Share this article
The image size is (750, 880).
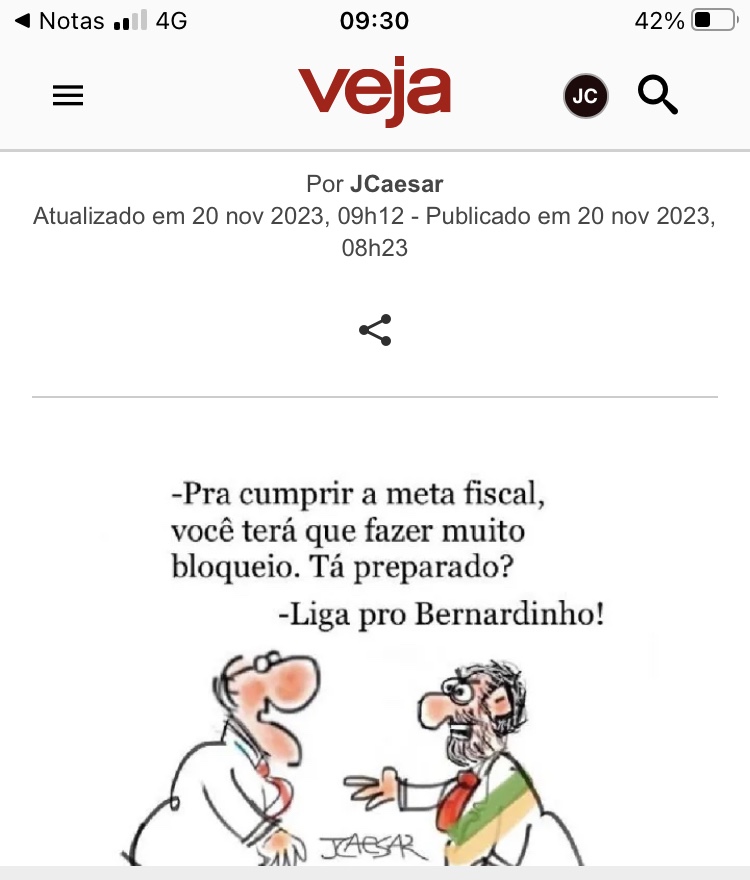click(x=375, y=331)
